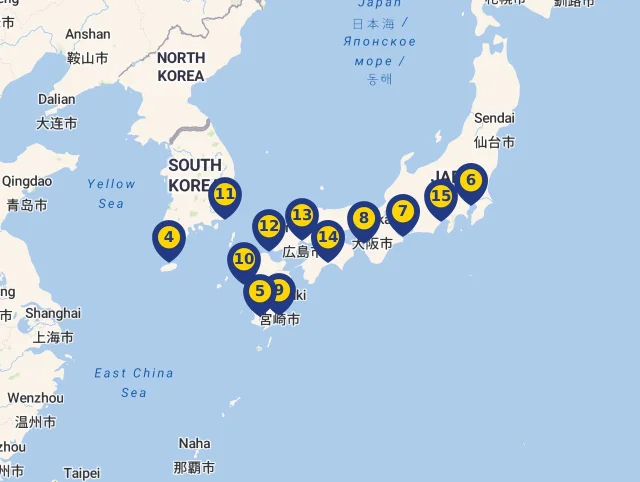
Task: Select map pin number 14
Action: coord(328,237)
